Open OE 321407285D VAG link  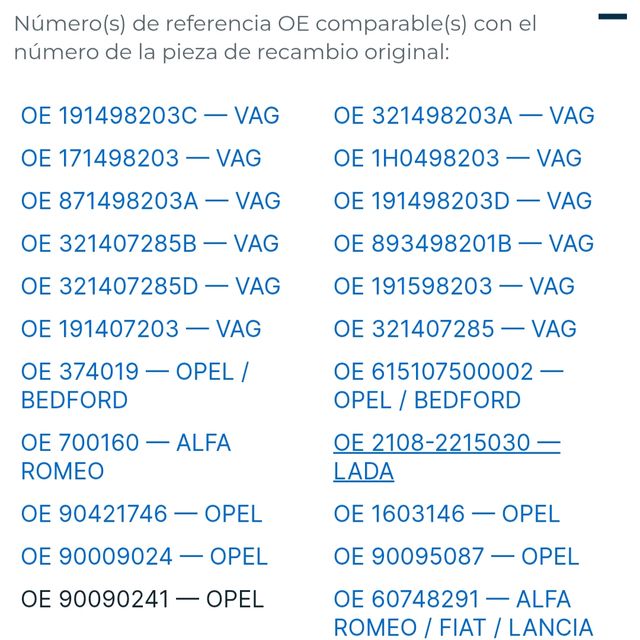point(150,286)
